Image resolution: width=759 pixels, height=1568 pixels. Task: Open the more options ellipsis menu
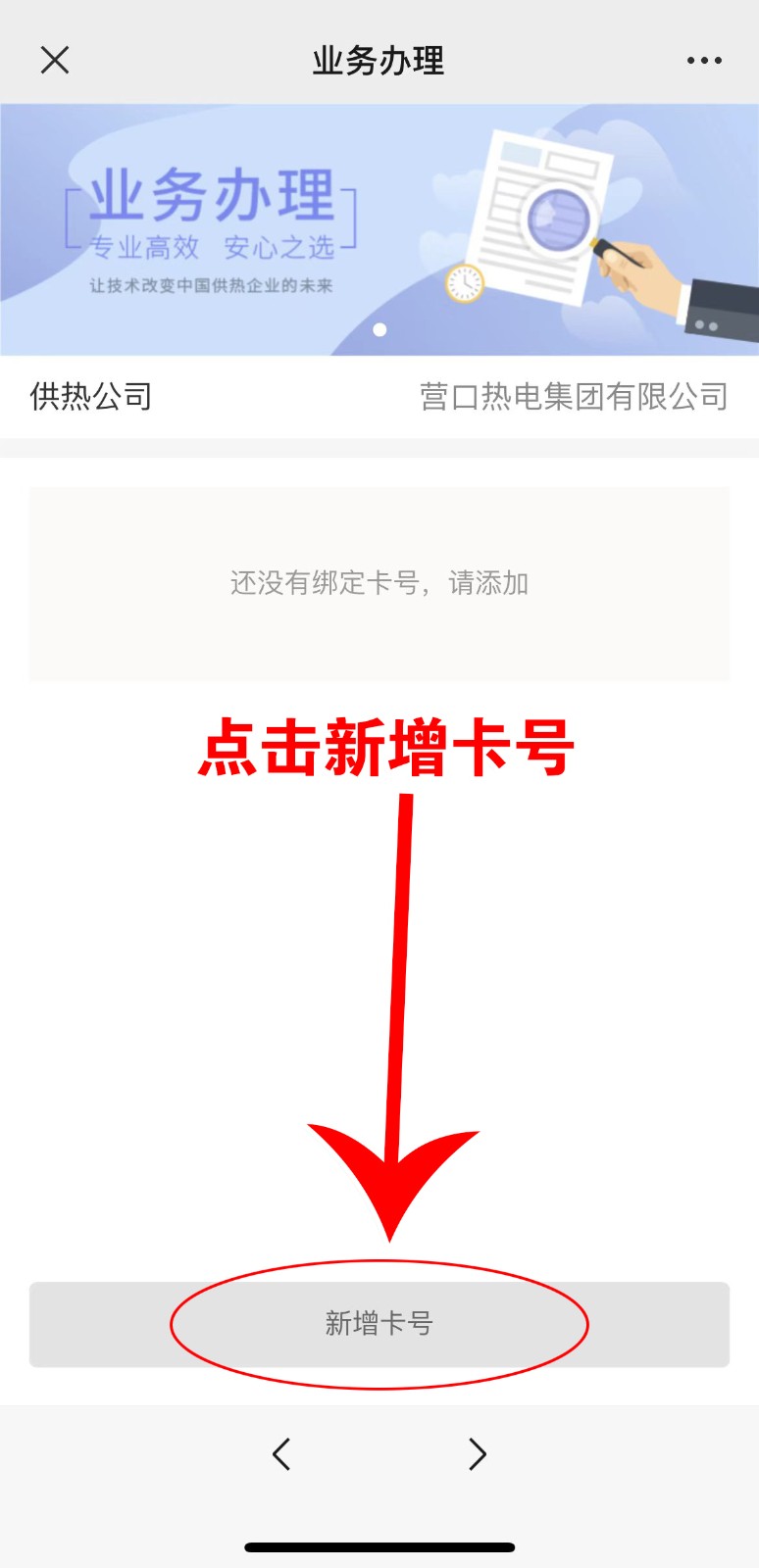click(x=704, y=60)
